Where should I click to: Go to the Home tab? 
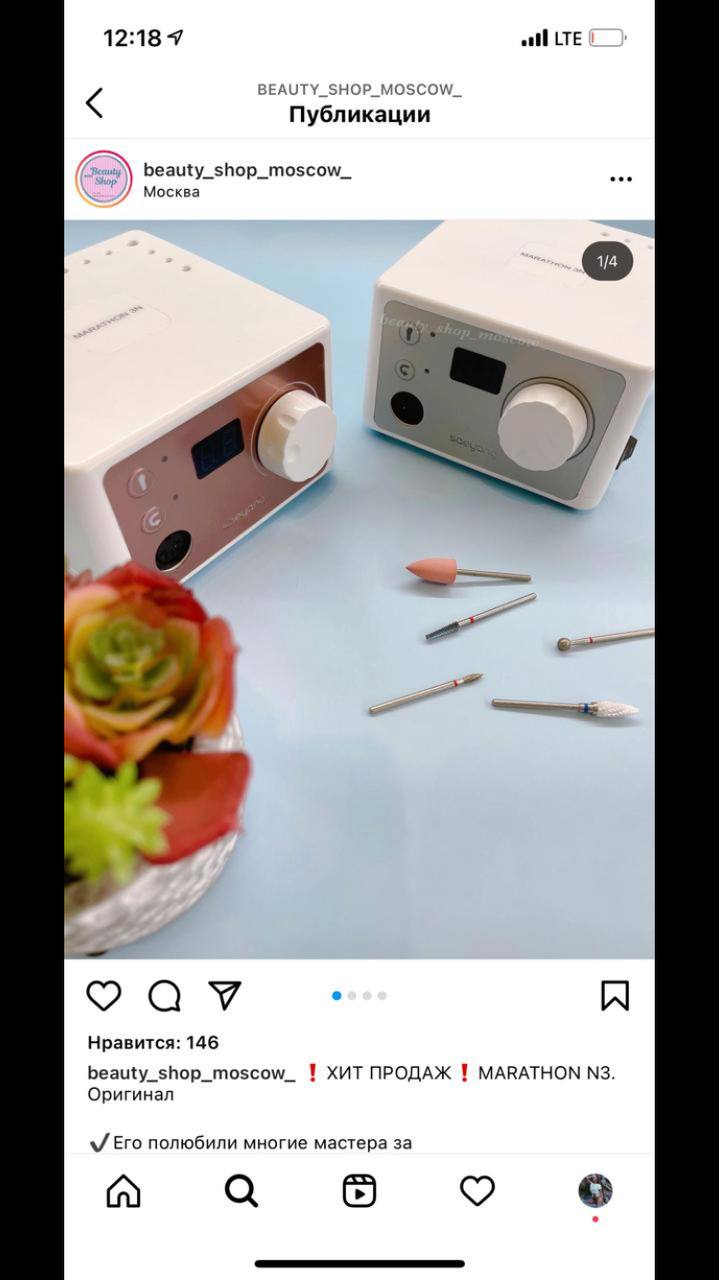click(x=123, y=1191)
